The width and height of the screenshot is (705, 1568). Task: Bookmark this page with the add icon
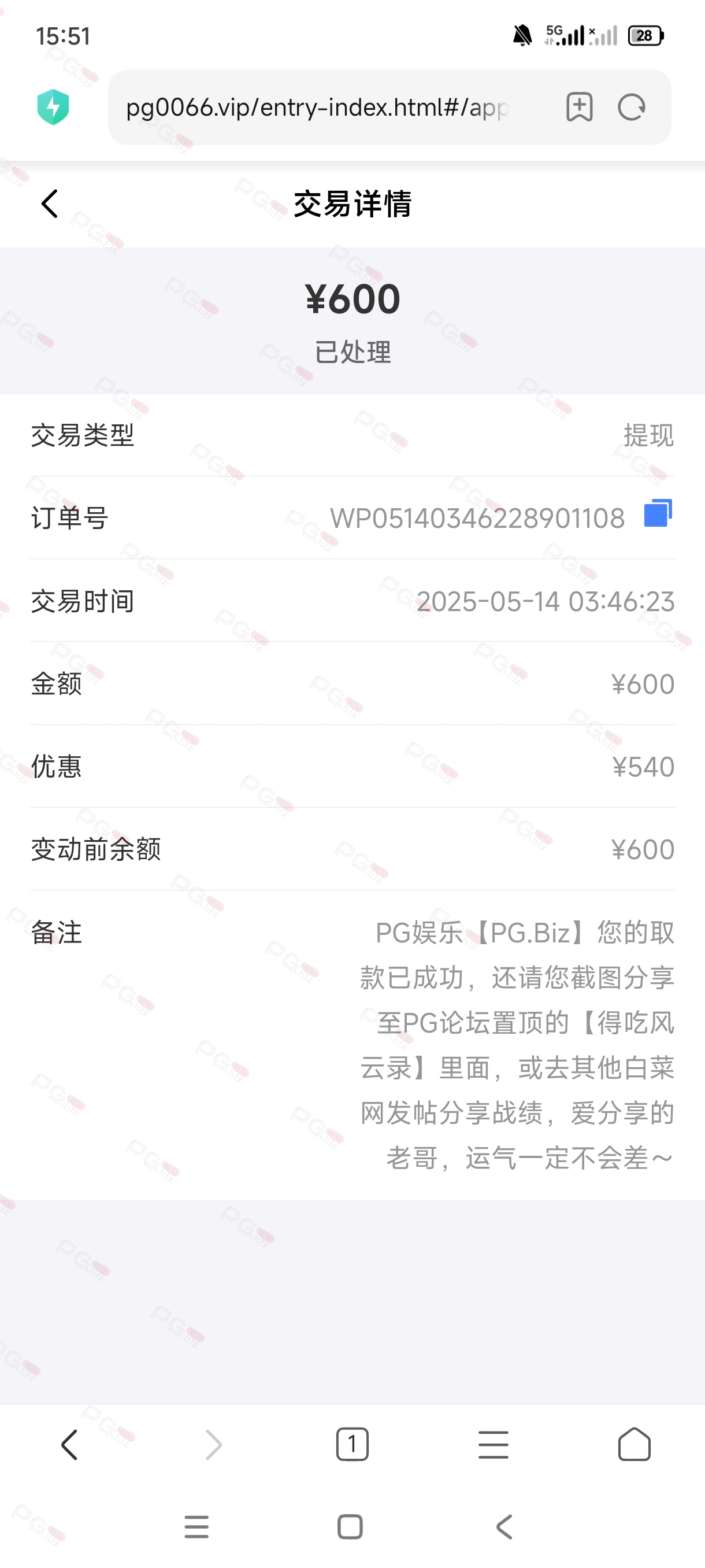[579, 107]
